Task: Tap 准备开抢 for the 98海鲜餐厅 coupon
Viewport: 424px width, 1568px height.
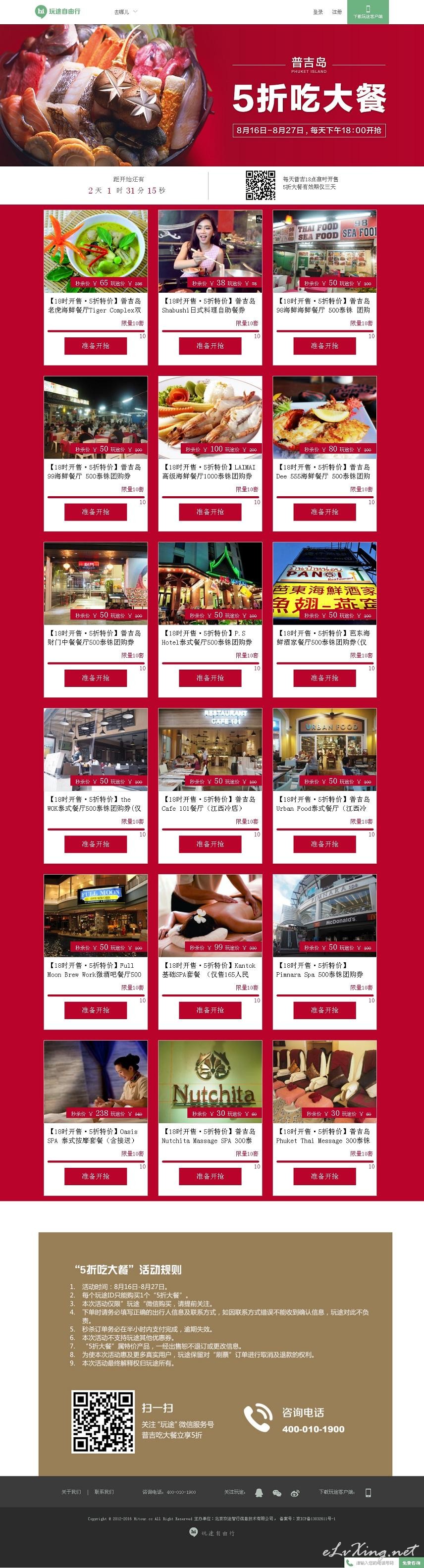Action: (324, 346)
